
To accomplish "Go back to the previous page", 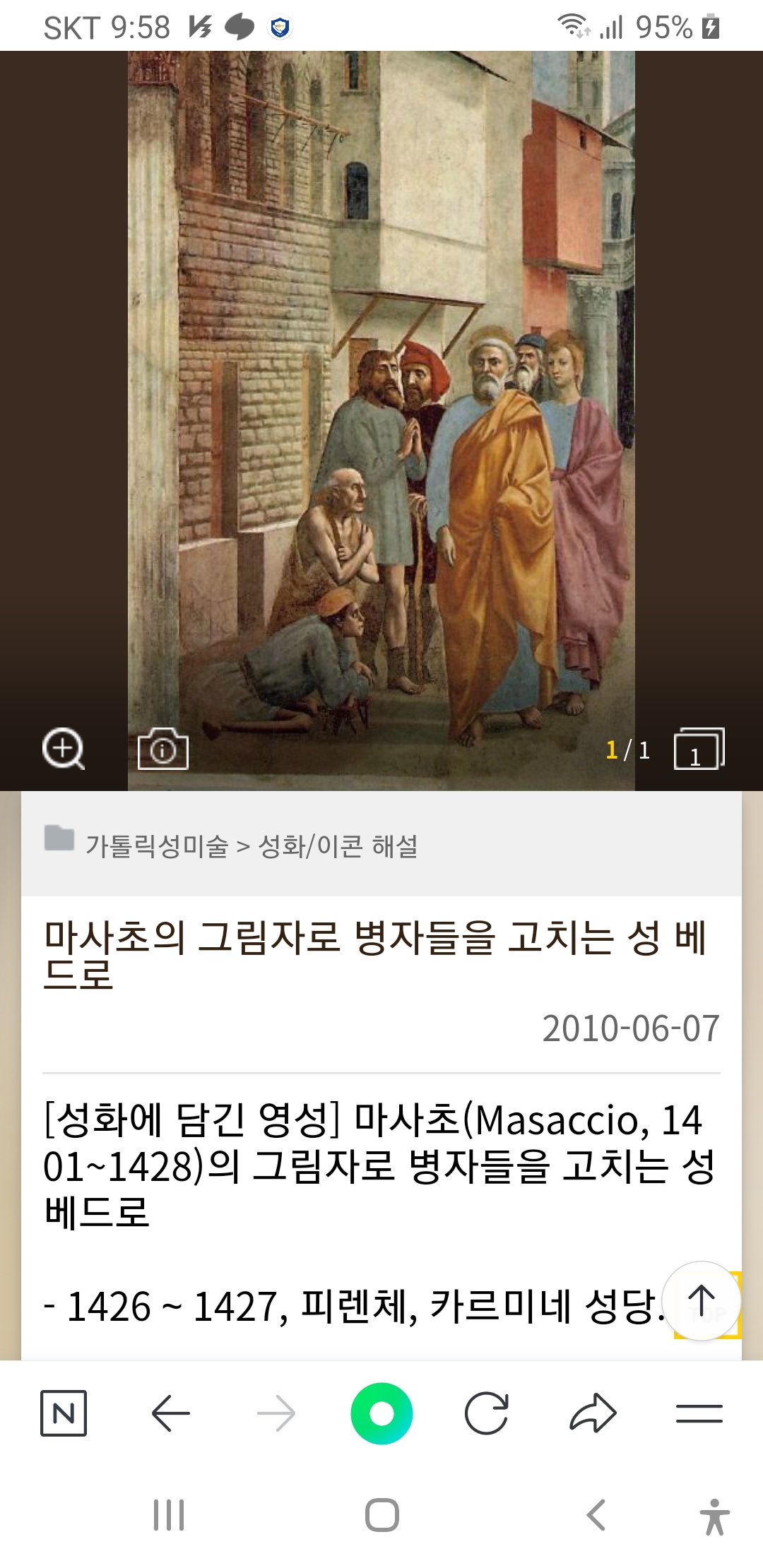I will click(170, 1413).
